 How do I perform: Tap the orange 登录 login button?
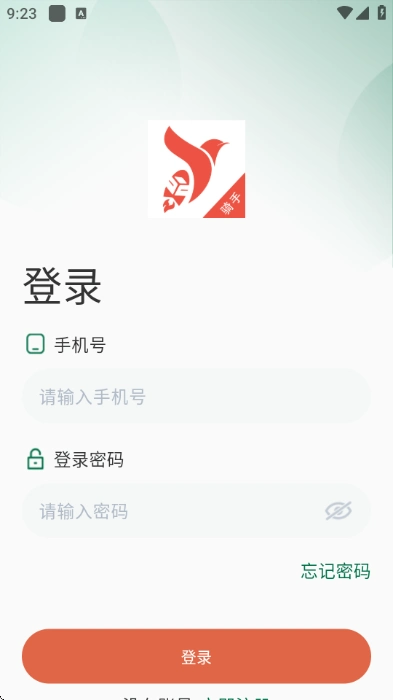pyautogui.click(x=196, y=656)
